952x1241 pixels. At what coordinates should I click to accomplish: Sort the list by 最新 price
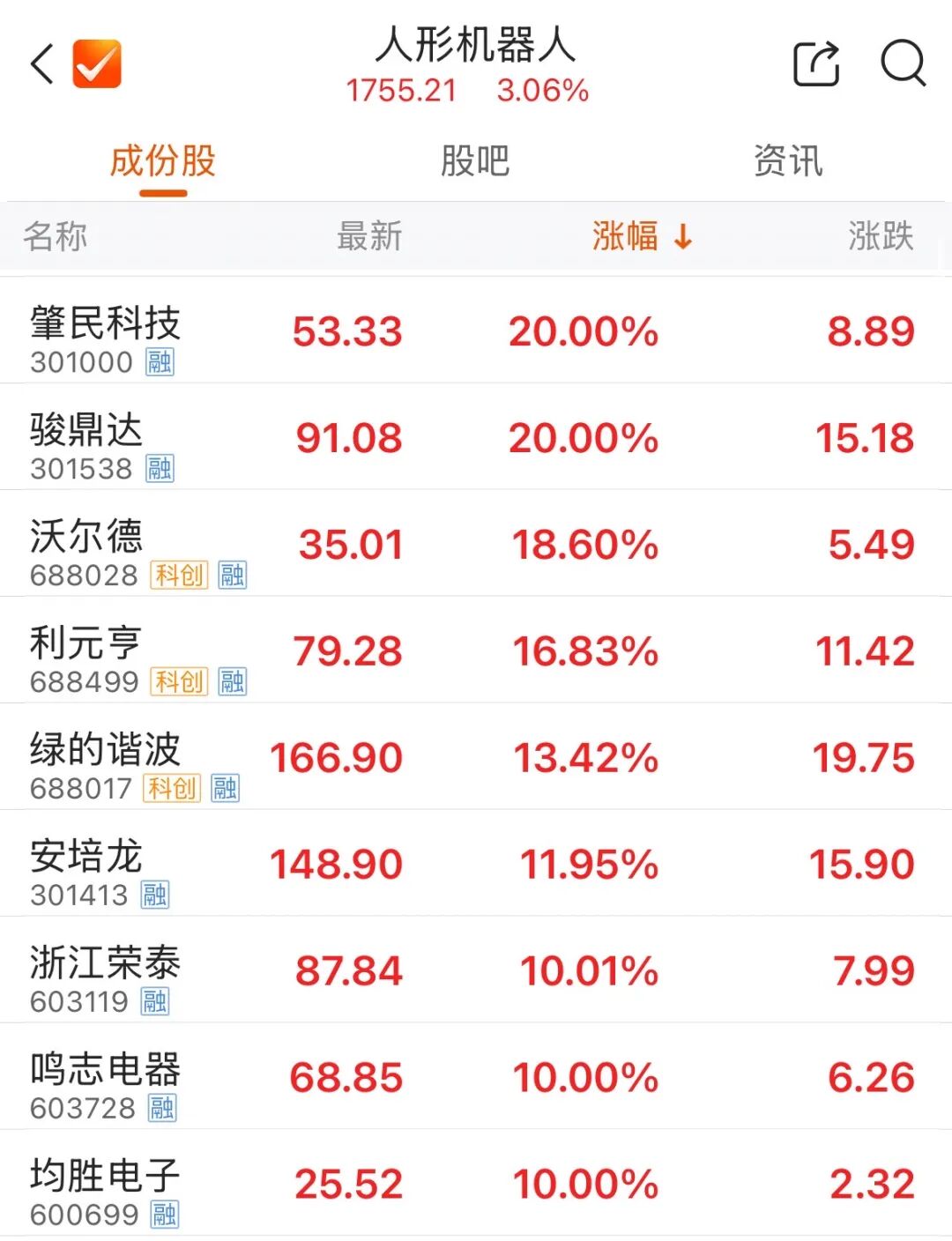tap(369, 236)
